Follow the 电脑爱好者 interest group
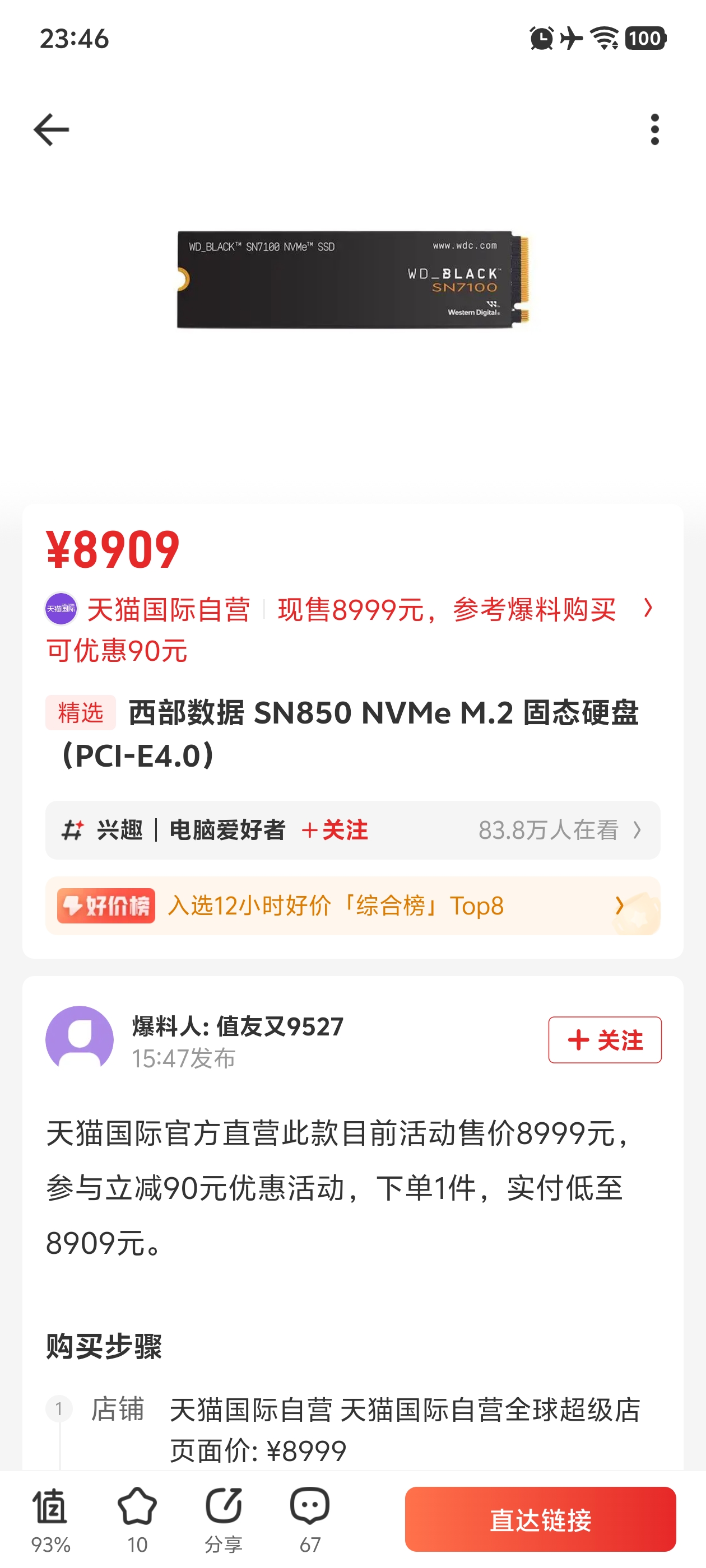706x1568 pixels. 335,830
